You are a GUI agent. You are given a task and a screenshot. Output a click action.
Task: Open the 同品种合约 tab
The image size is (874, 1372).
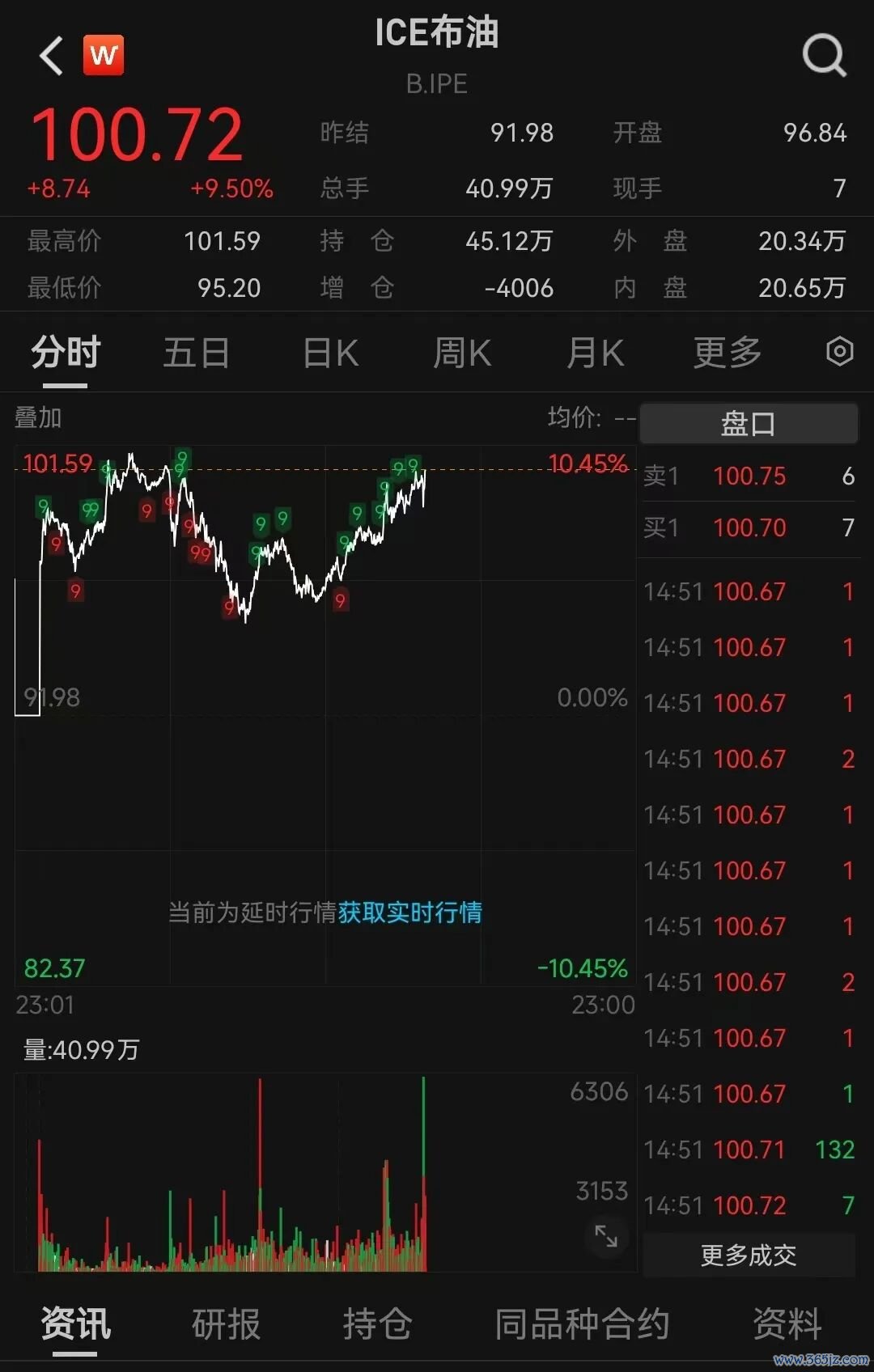pos(582,1324)
